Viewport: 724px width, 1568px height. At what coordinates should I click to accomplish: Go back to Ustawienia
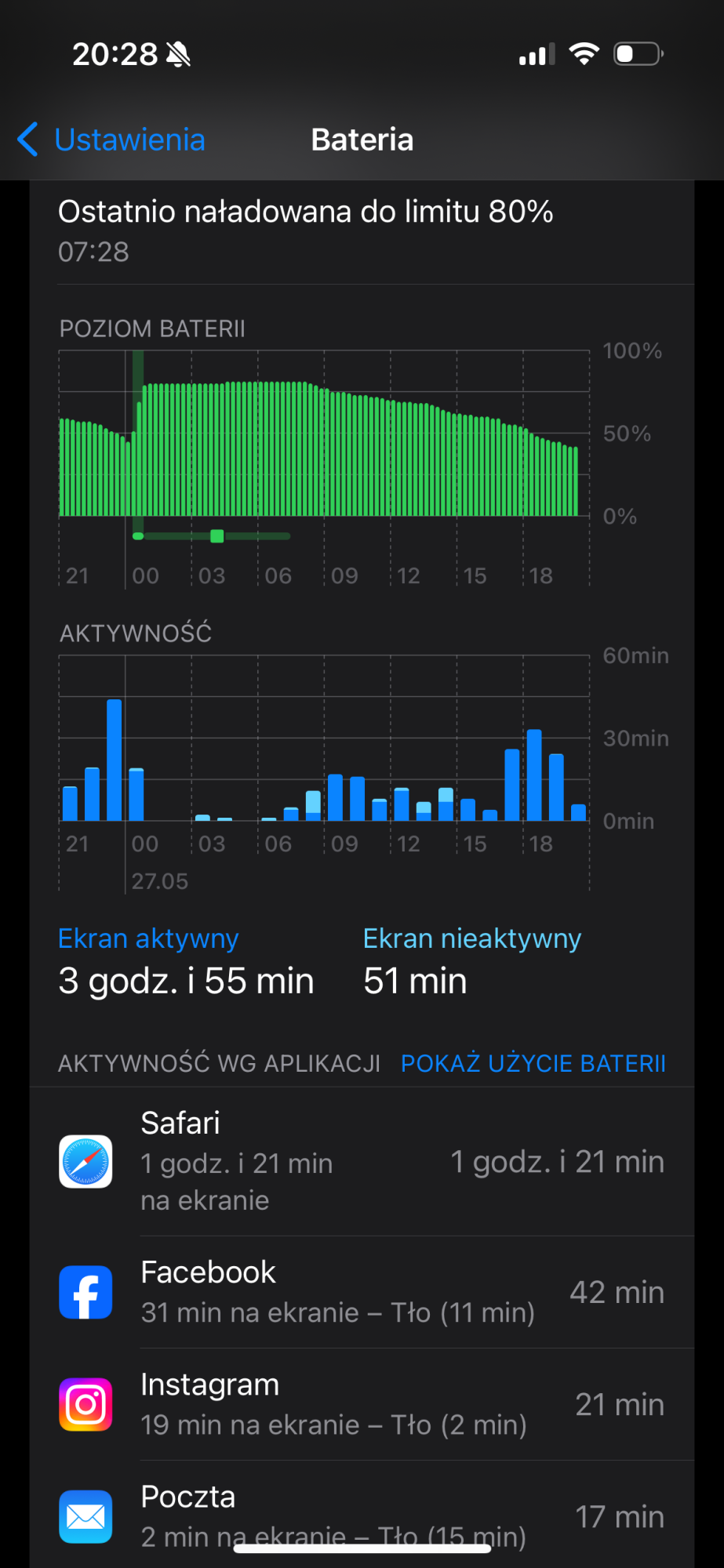(x=111, y=140)
